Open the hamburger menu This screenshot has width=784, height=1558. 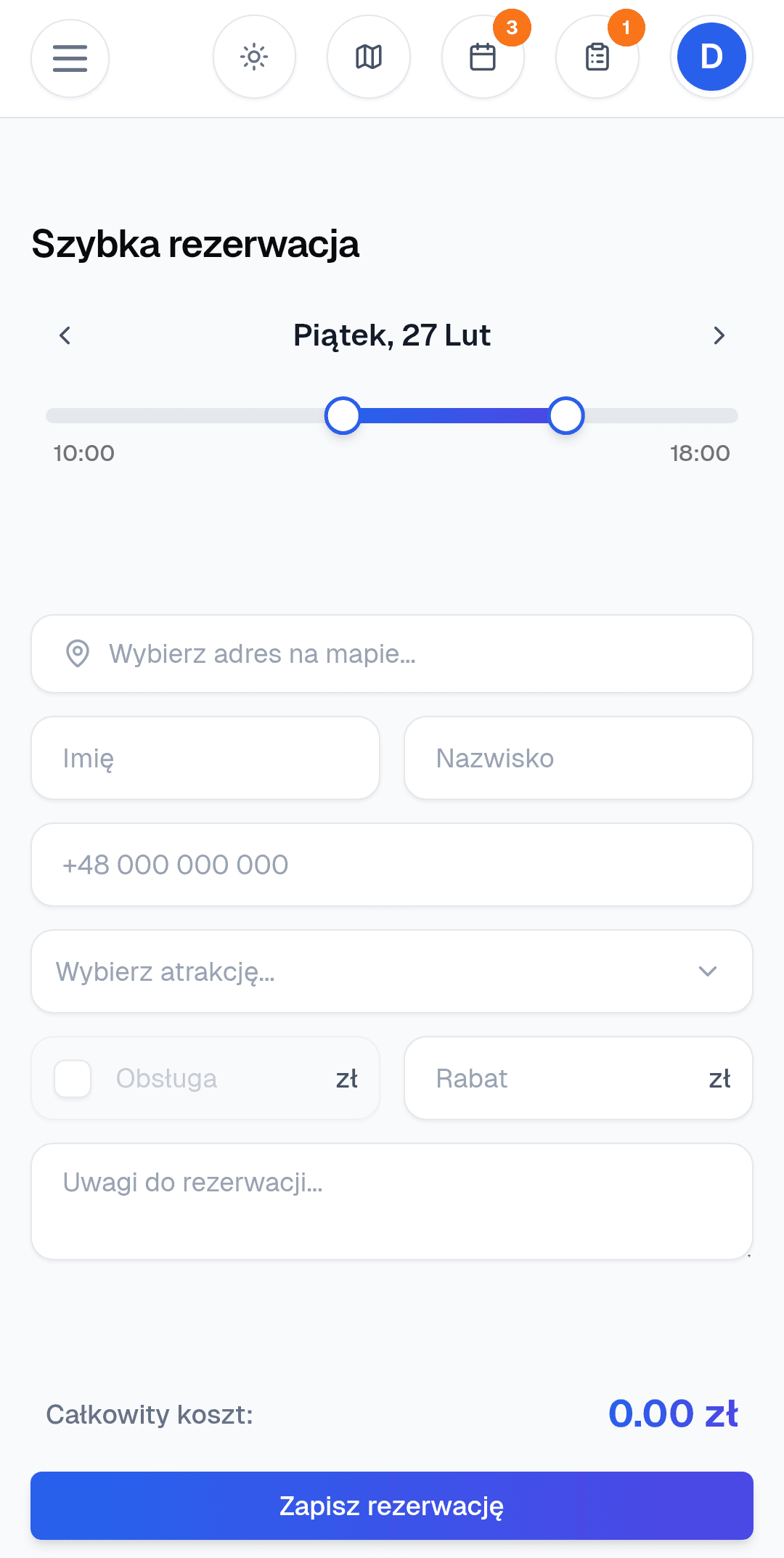point(70,57)
